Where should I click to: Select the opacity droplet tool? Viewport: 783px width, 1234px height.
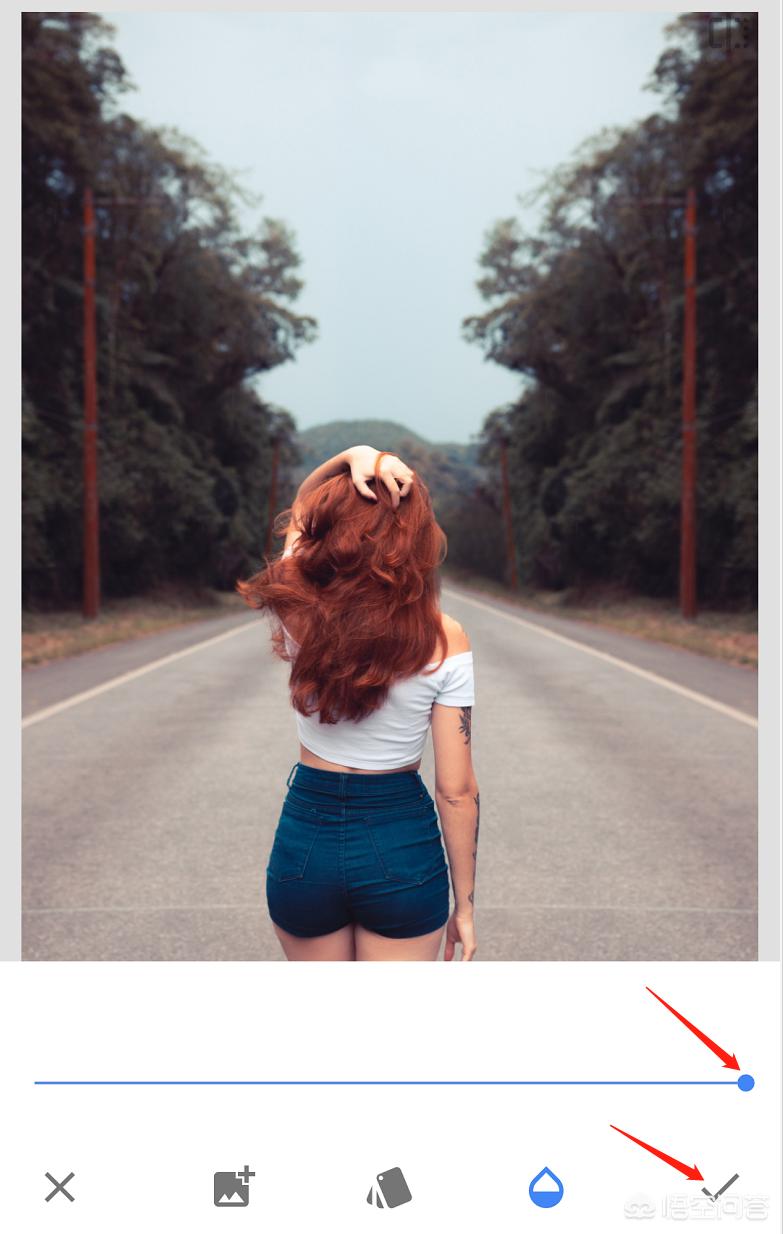[x=546, y=1188]
